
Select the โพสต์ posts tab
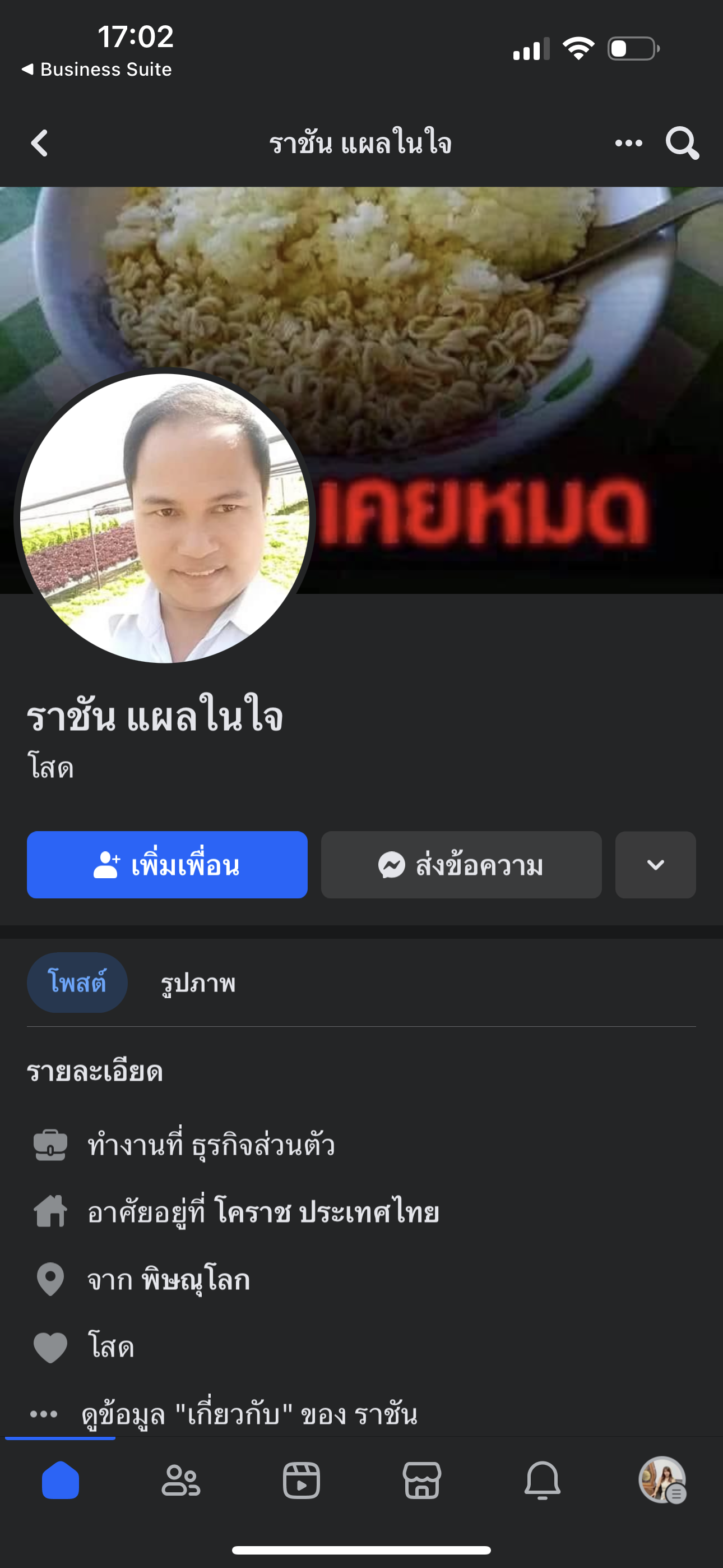[77, 983]
